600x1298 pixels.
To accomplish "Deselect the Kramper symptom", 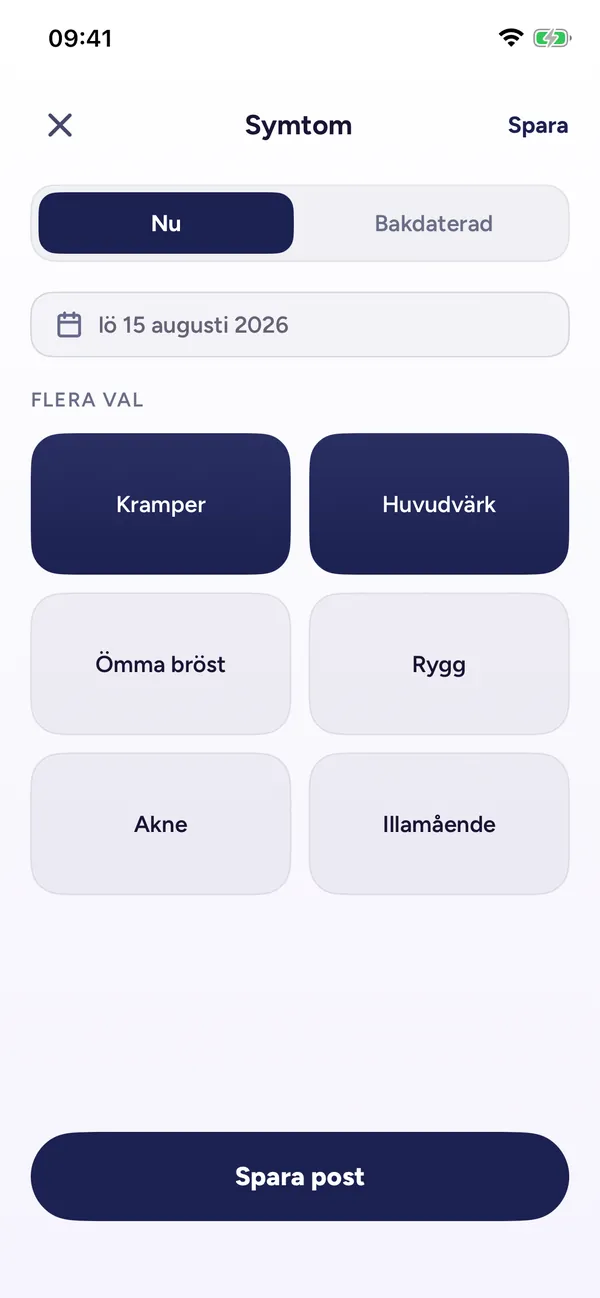I will click(x=161, y=504).
